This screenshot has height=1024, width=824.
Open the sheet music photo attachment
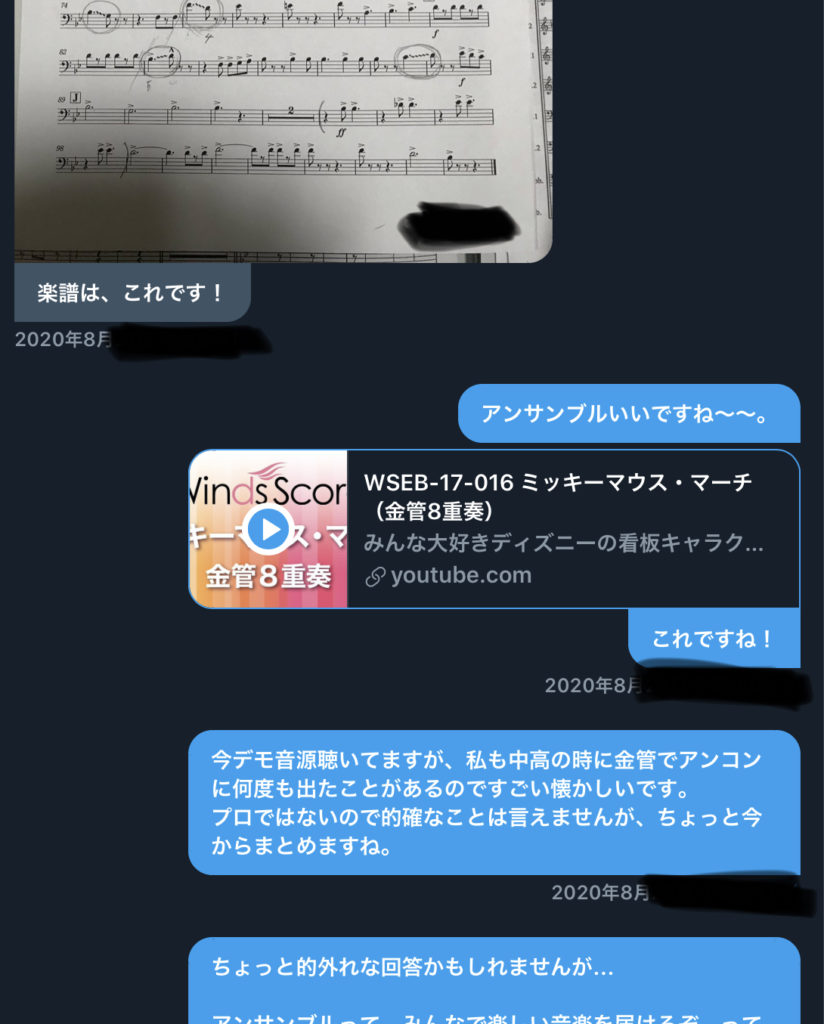click(x=283, y=131)
